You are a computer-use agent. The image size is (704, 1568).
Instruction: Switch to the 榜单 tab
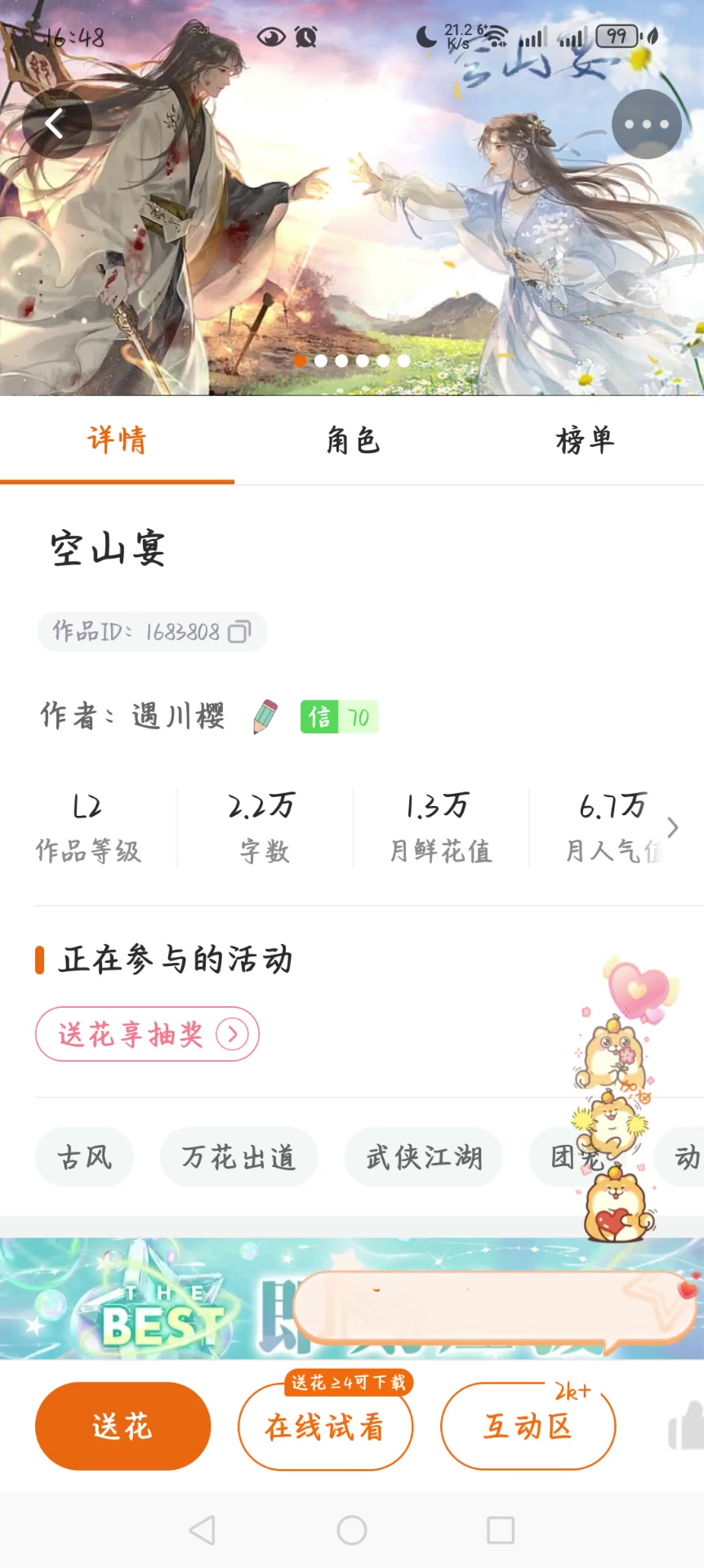[585, 441]
